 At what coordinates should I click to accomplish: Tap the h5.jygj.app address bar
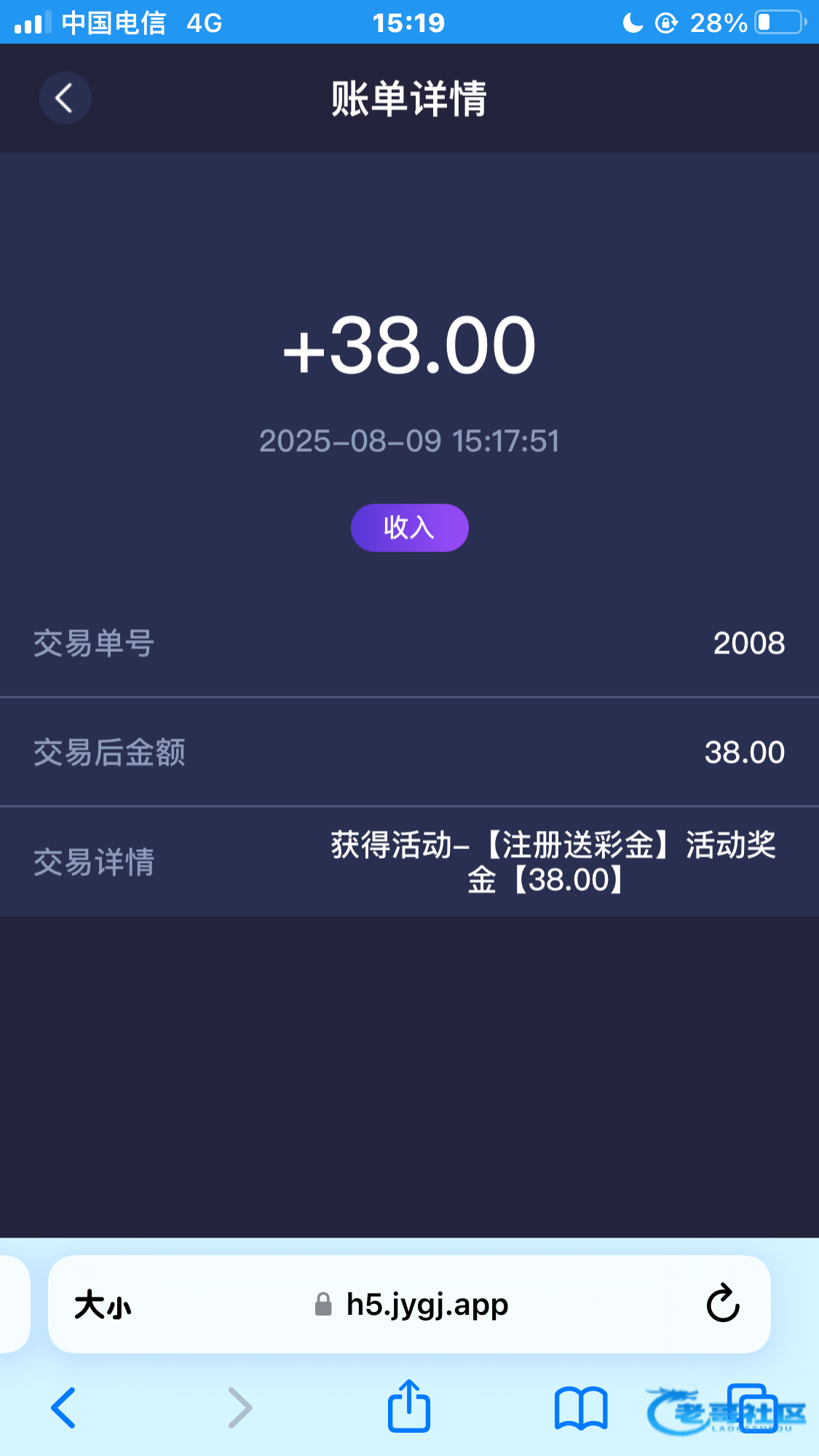(x=410, y=1304)
